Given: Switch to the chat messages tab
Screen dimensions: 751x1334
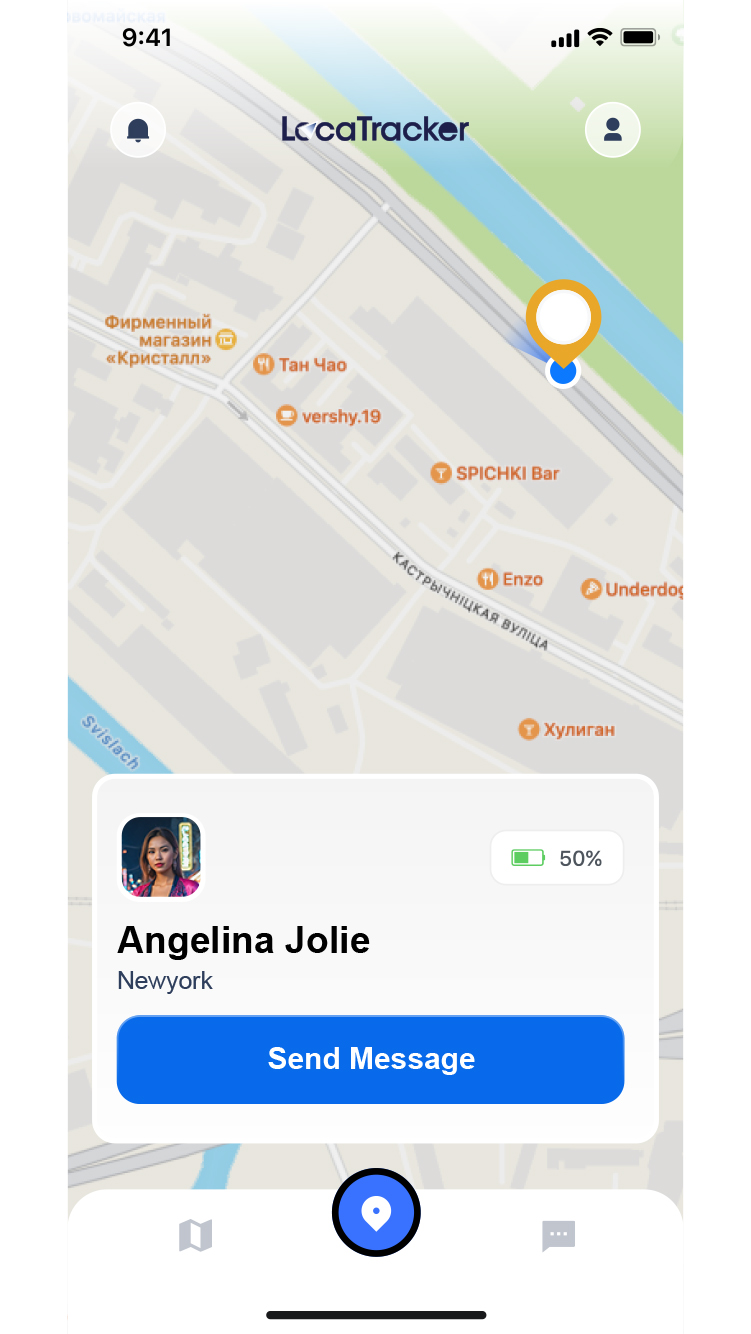Looking at the screenshot, I should click(x=558, y=1235).
